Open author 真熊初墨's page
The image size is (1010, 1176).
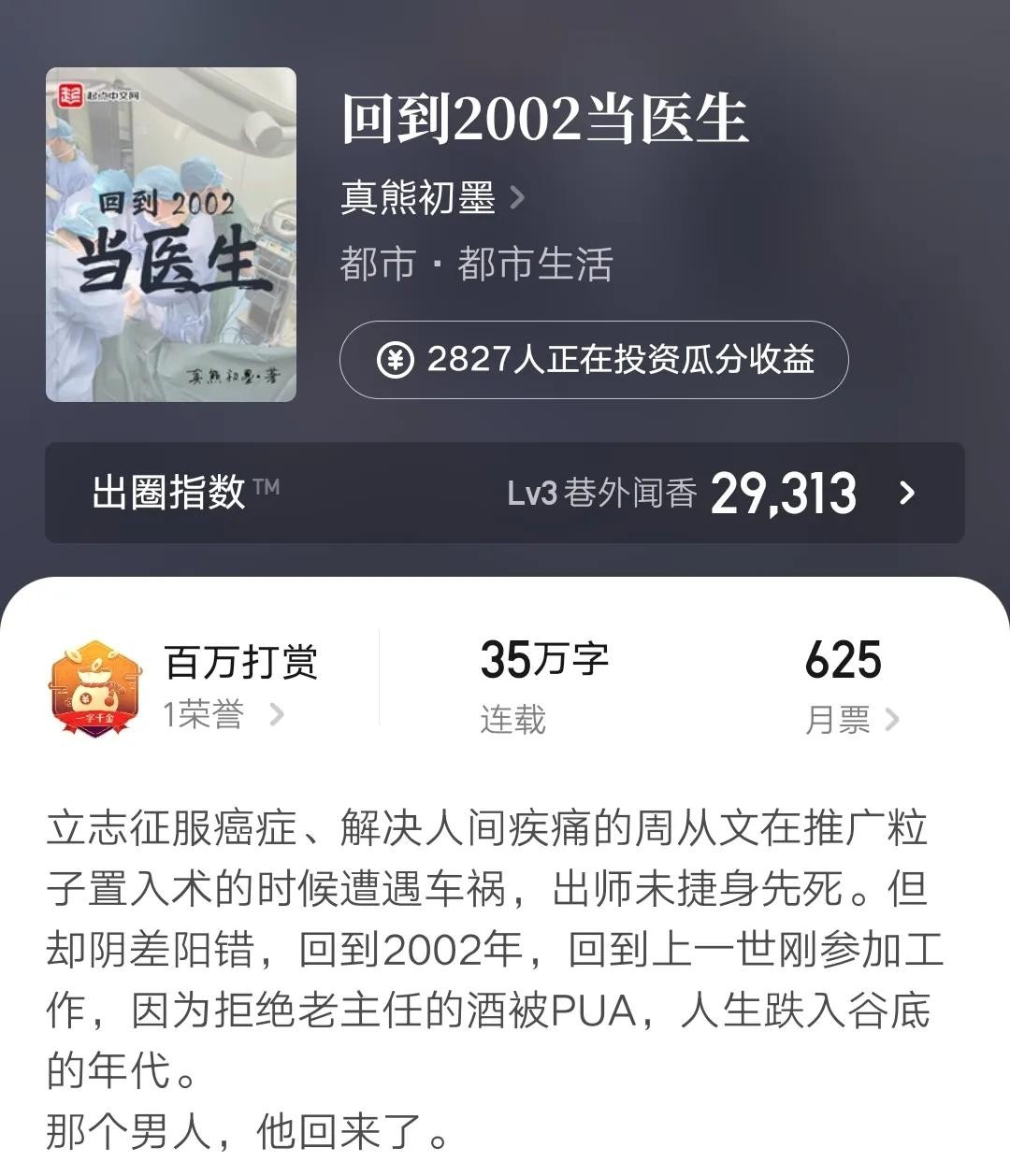click(x=432, y=198)
